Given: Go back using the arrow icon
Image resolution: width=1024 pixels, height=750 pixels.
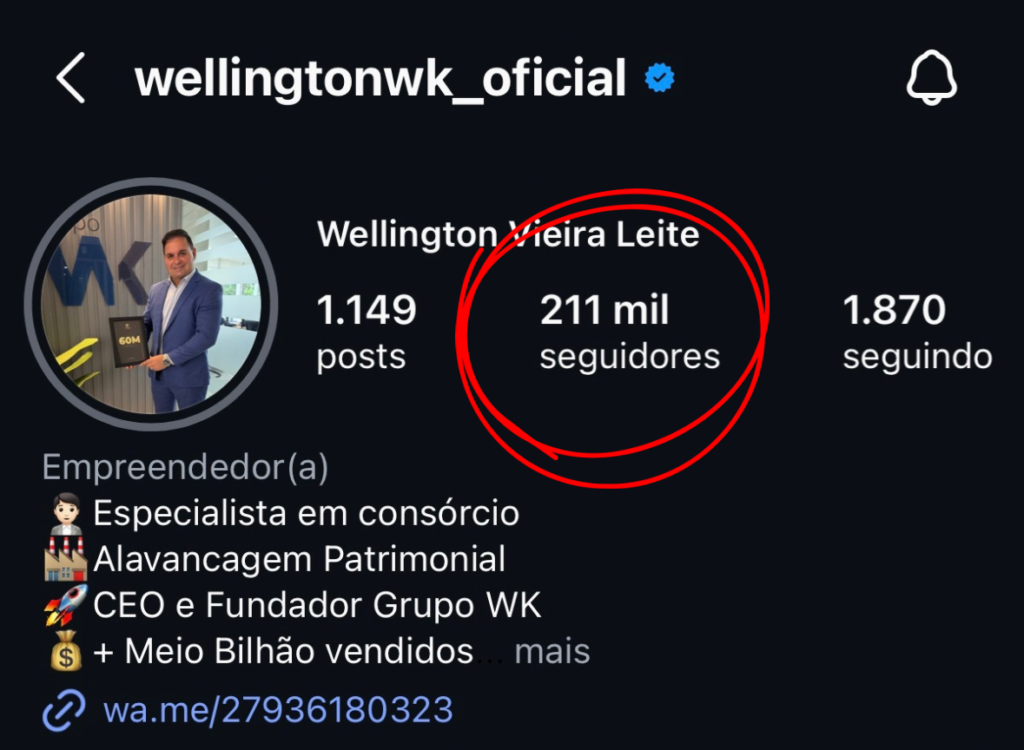Looking at the screenshot, I should [70, 79].
